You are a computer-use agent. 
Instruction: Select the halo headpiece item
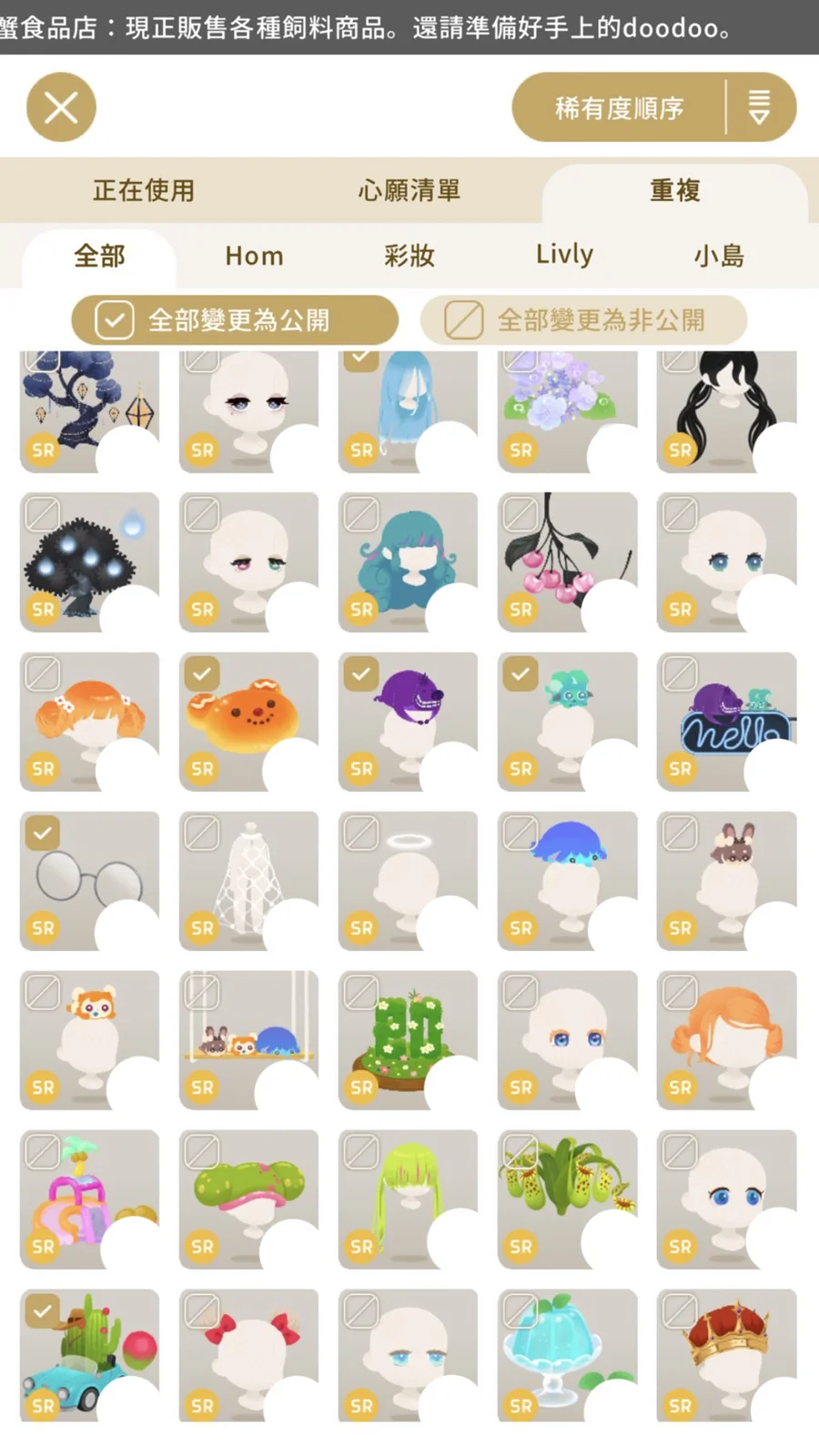point(408,881)
